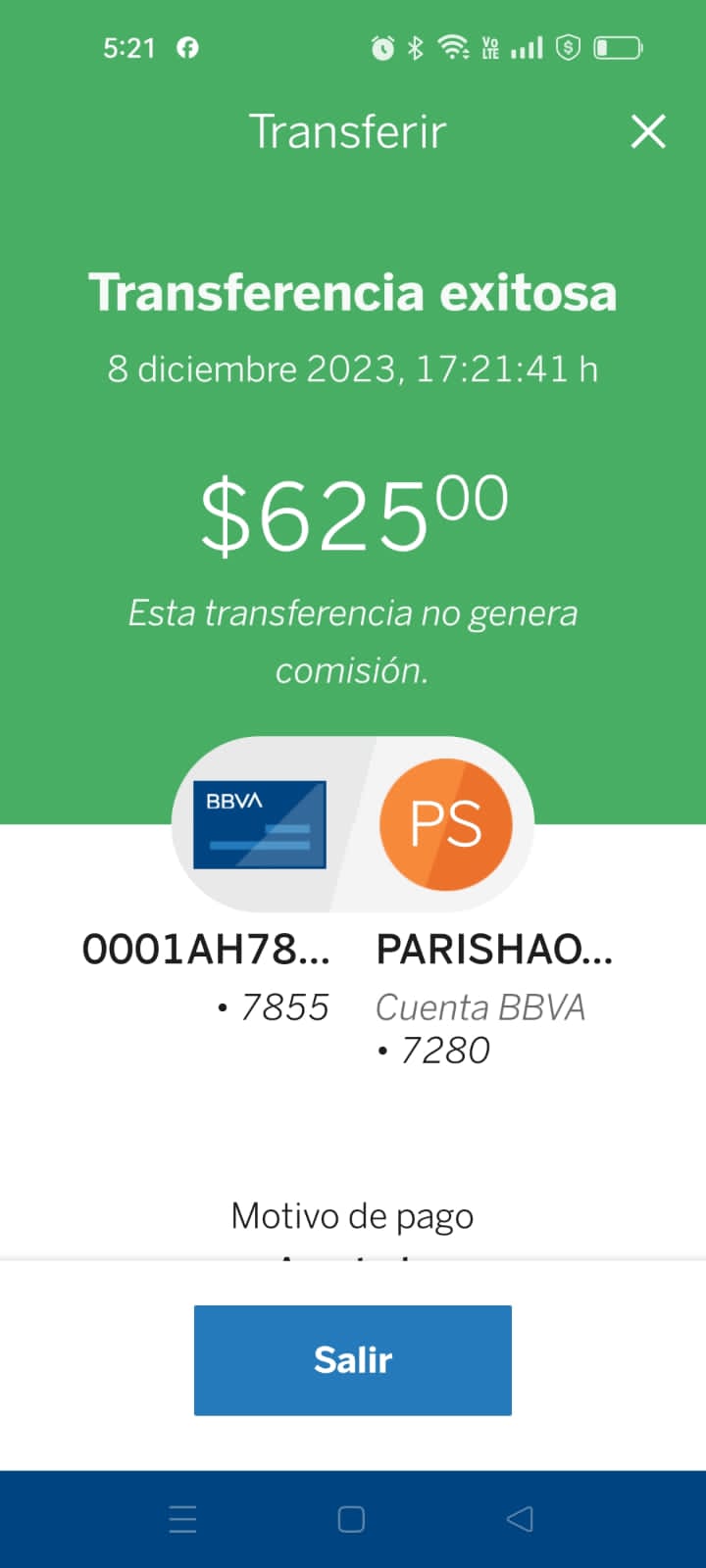Image resolution: width=706 pixels, height=1568 pixels.
Task: Go back with the system back button
Action: [x=520, y=1519]
